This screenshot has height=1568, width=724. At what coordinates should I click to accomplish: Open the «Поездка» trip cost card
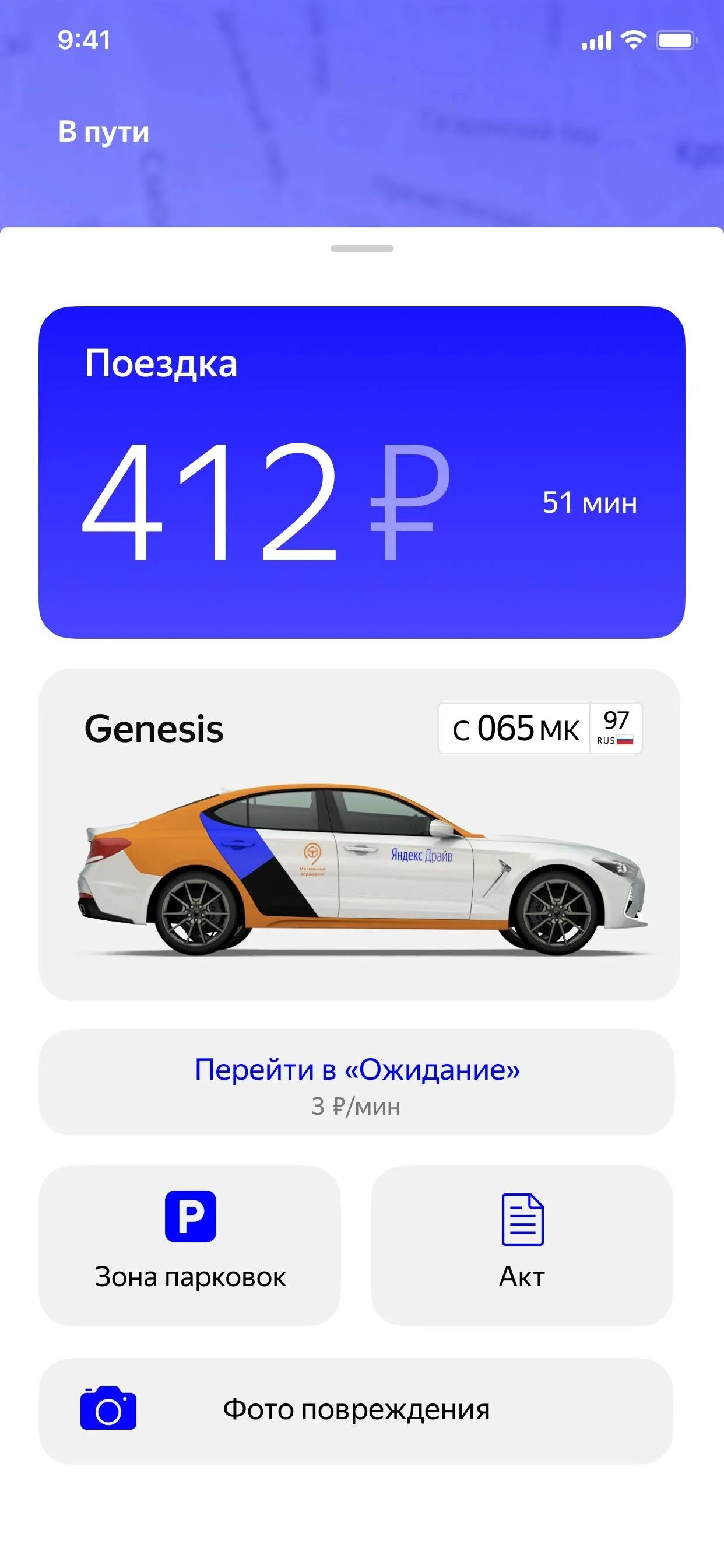coord(361,472)
